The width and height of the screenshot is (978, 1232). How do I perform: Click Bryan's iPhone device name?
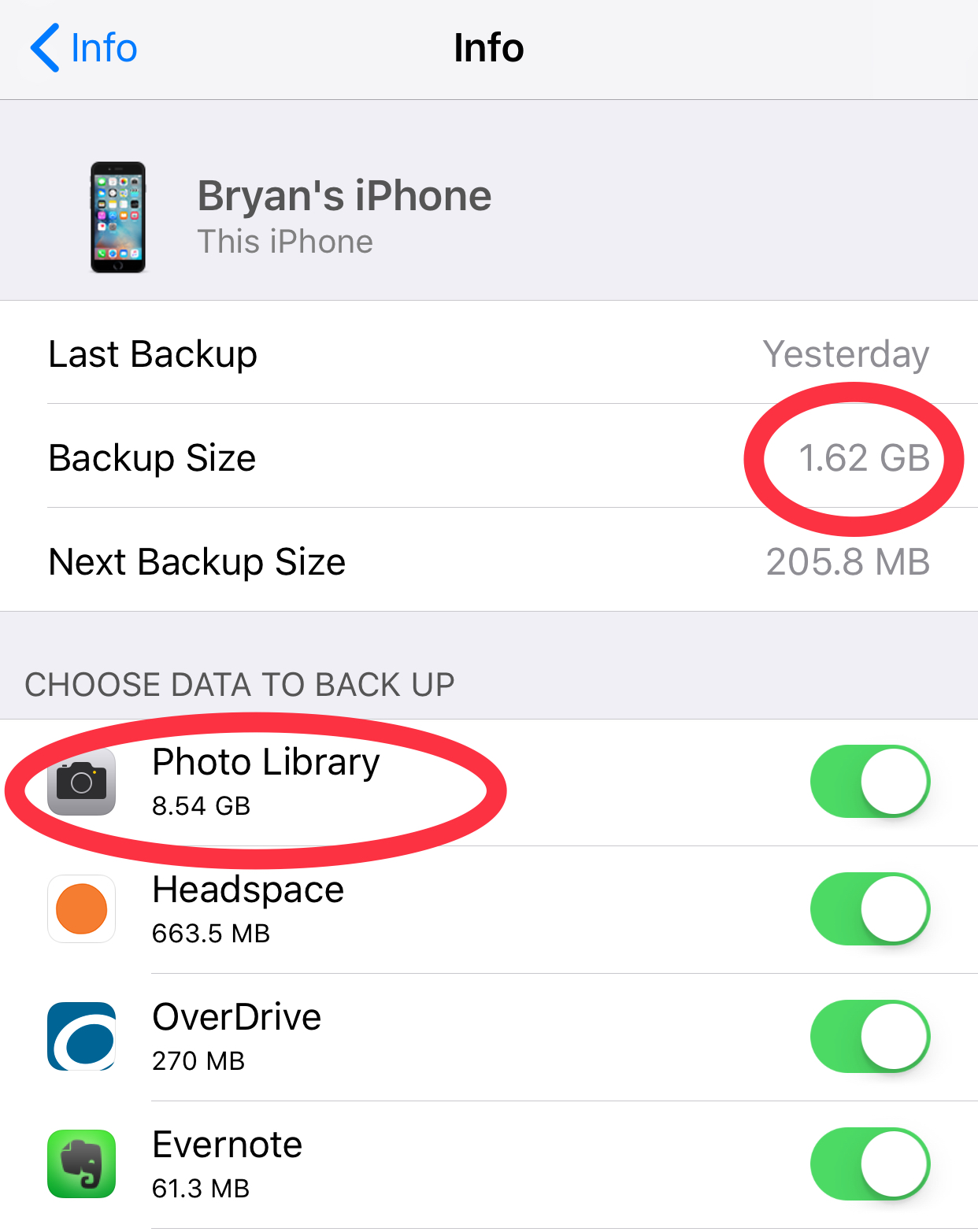[x=343, y=195]
